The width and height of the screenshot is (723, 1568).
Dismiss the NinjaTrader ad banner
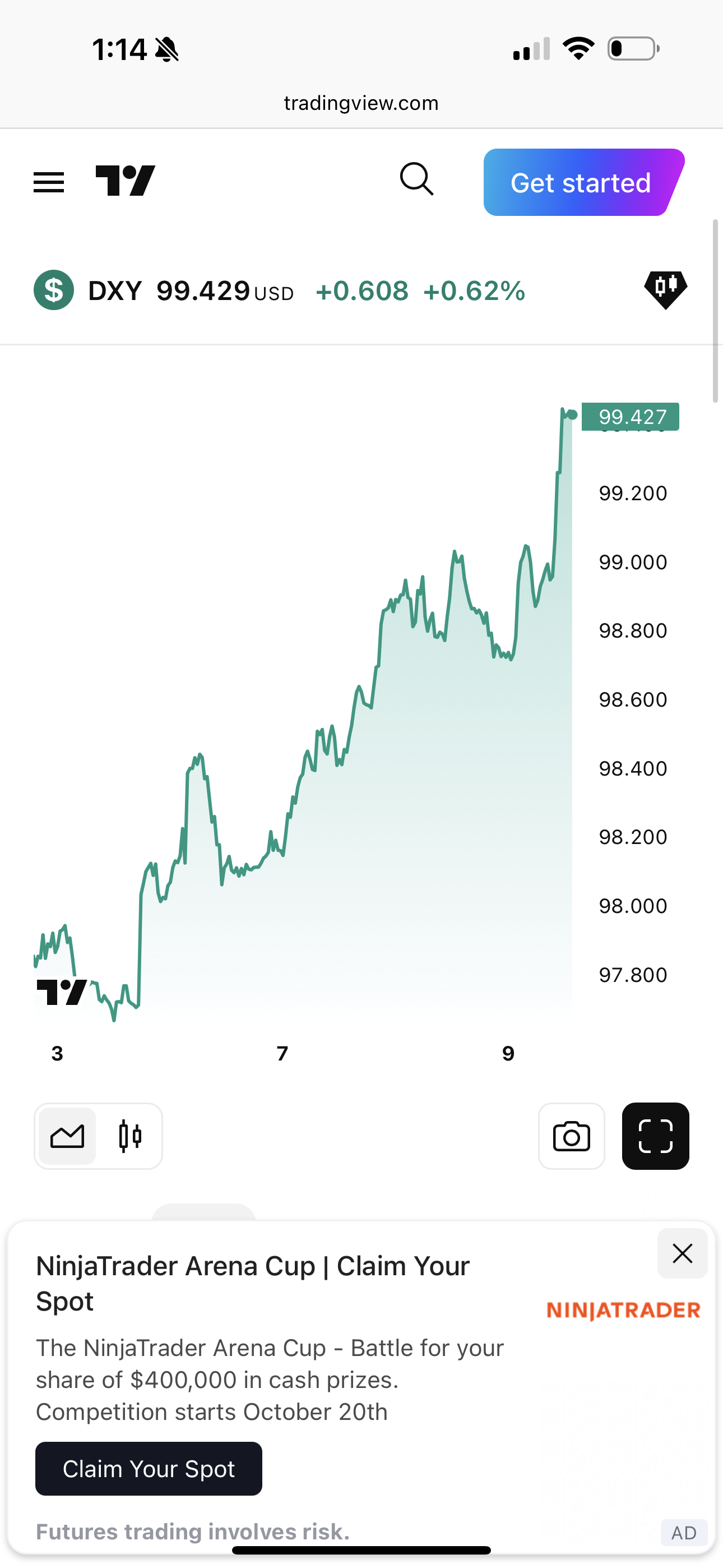coord(682,1253)
